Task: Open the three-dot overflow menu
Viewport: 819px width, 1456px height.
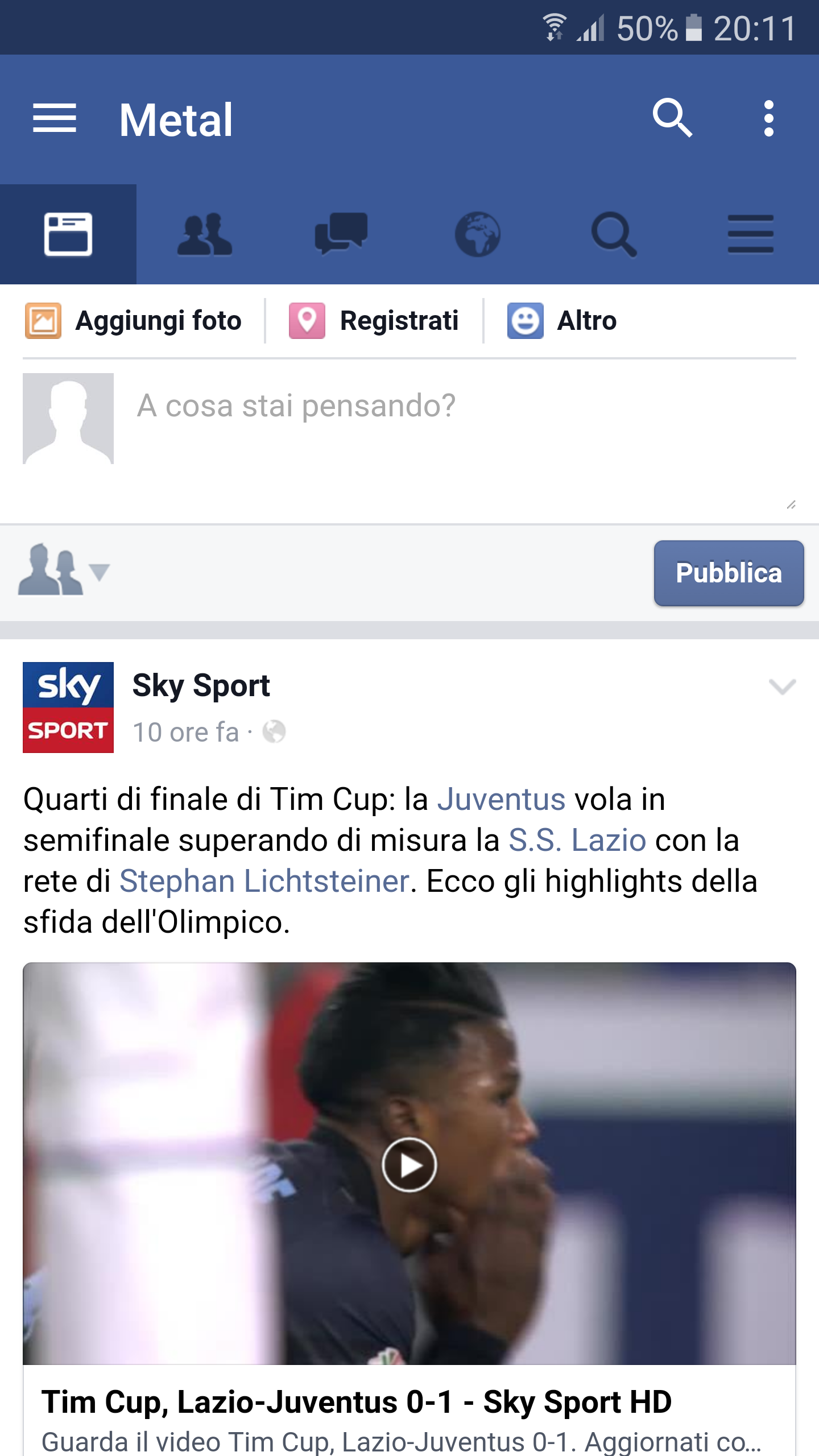Action: pyautogui.click(x=768, y=118)
